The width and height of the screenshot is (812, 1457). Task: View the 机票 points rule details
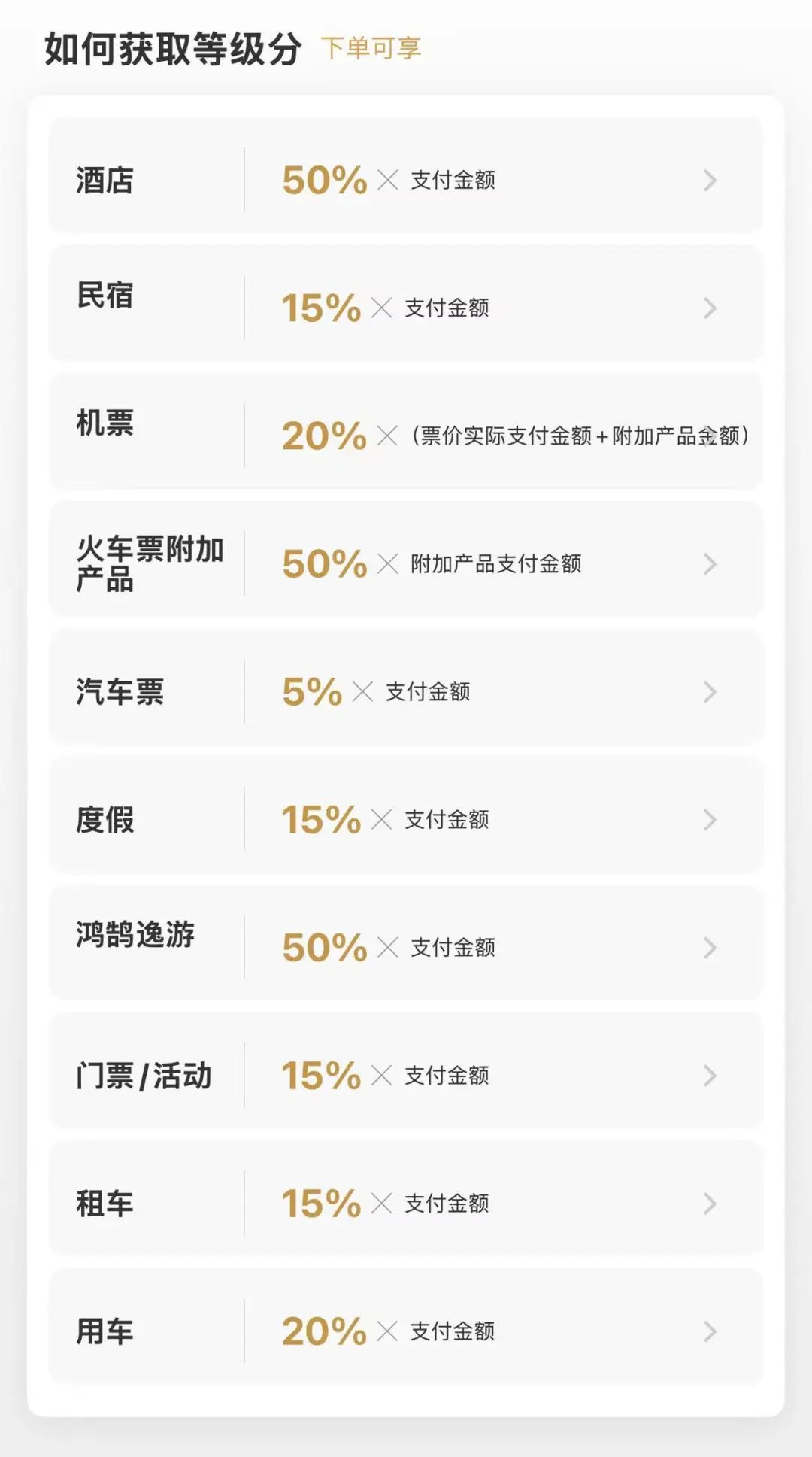point(406,435)
